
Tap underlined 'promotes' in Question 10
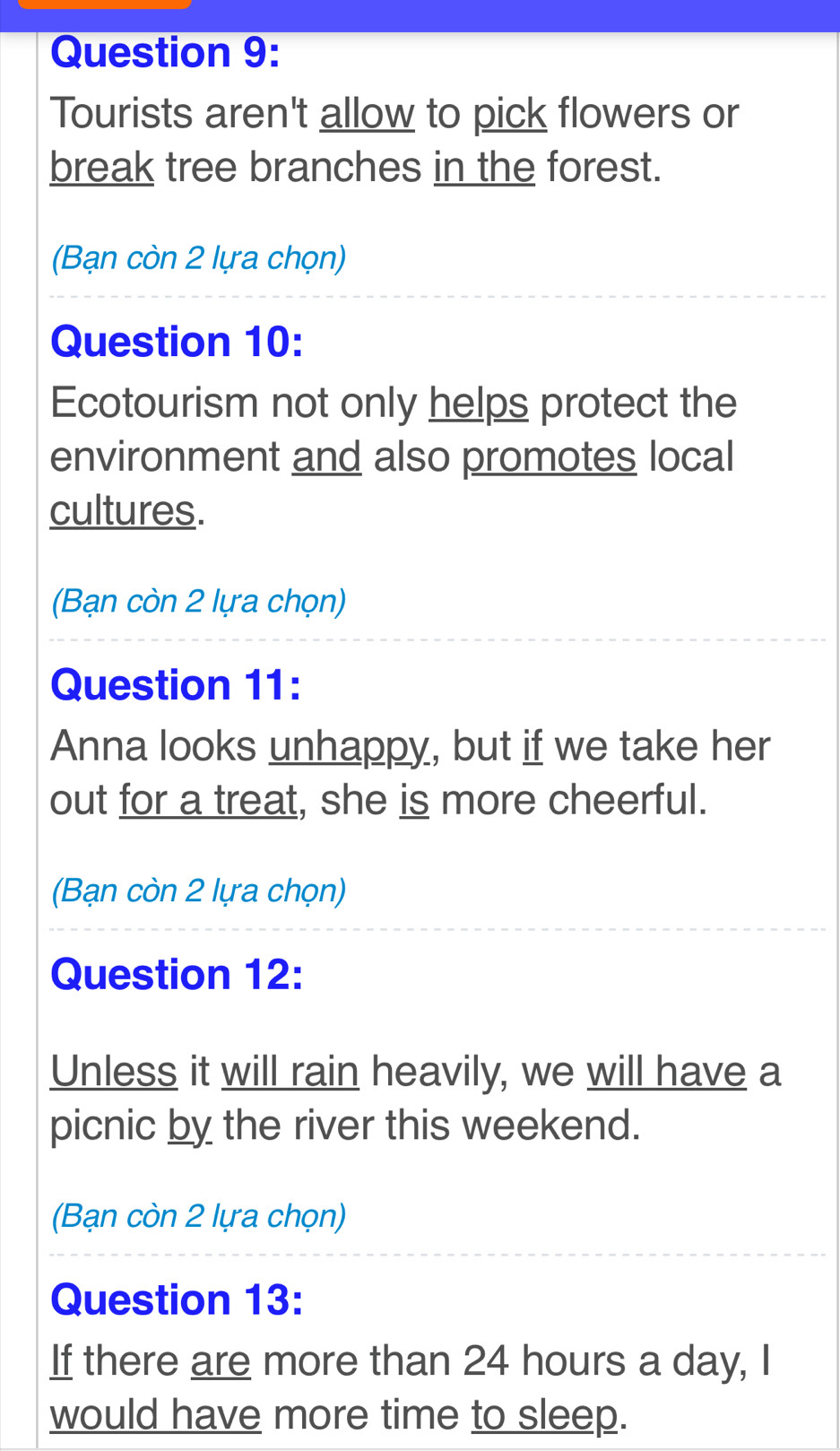click(x=549, y=457)
